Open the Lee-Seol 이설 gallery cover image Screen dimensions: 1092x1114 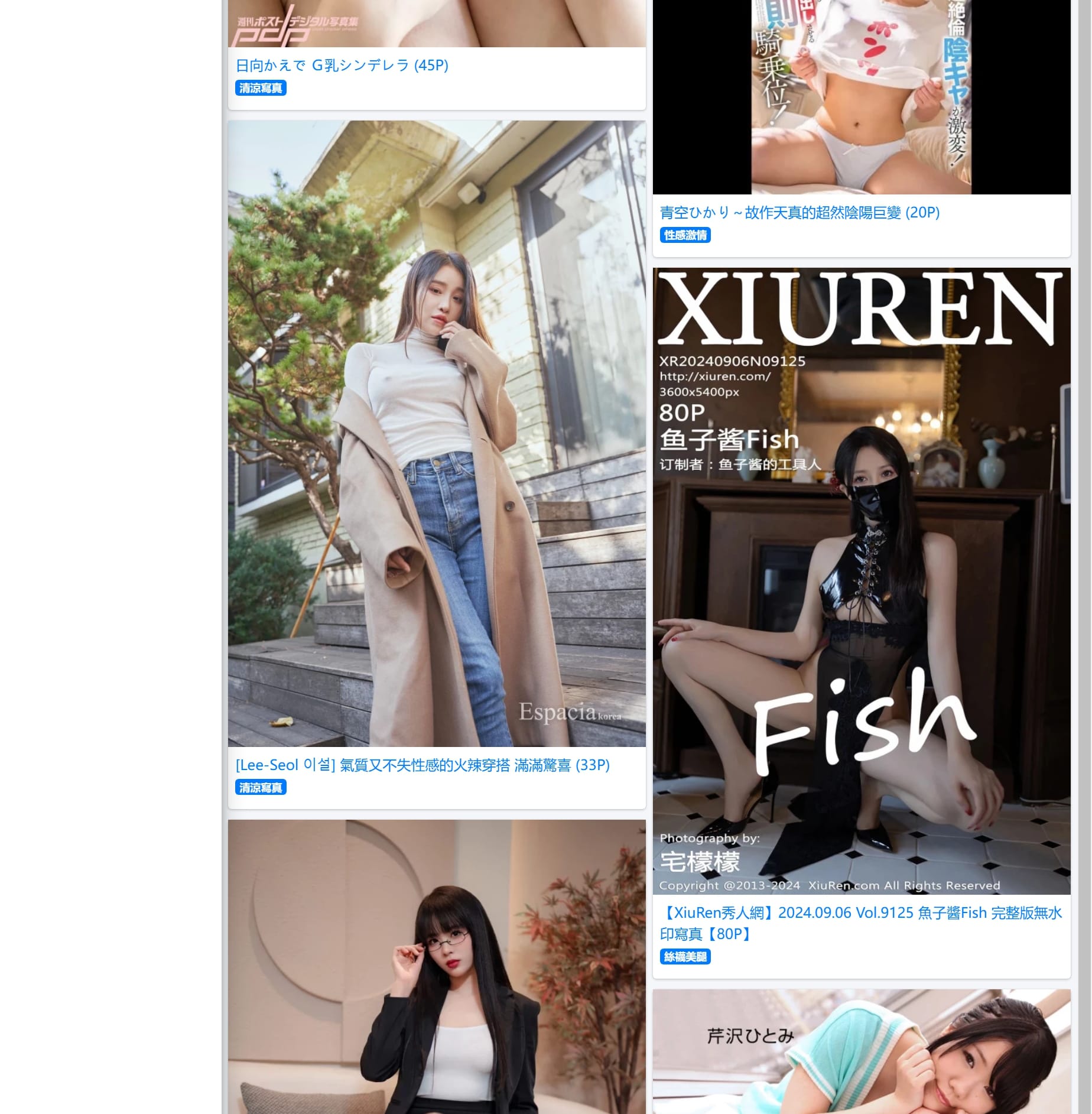[436, 433]
